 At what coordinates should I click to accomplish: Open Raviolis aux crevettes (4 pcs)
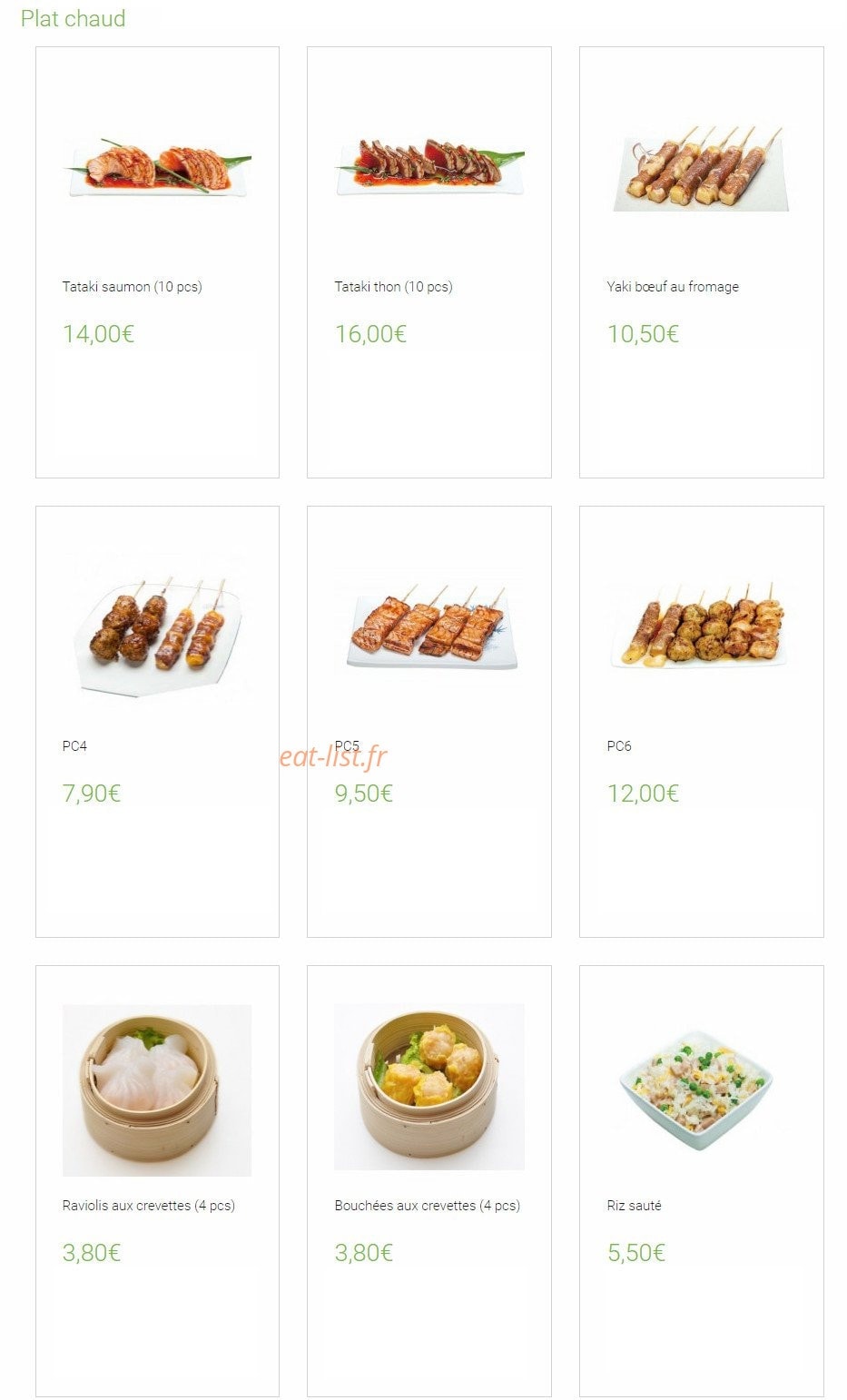157,1180
